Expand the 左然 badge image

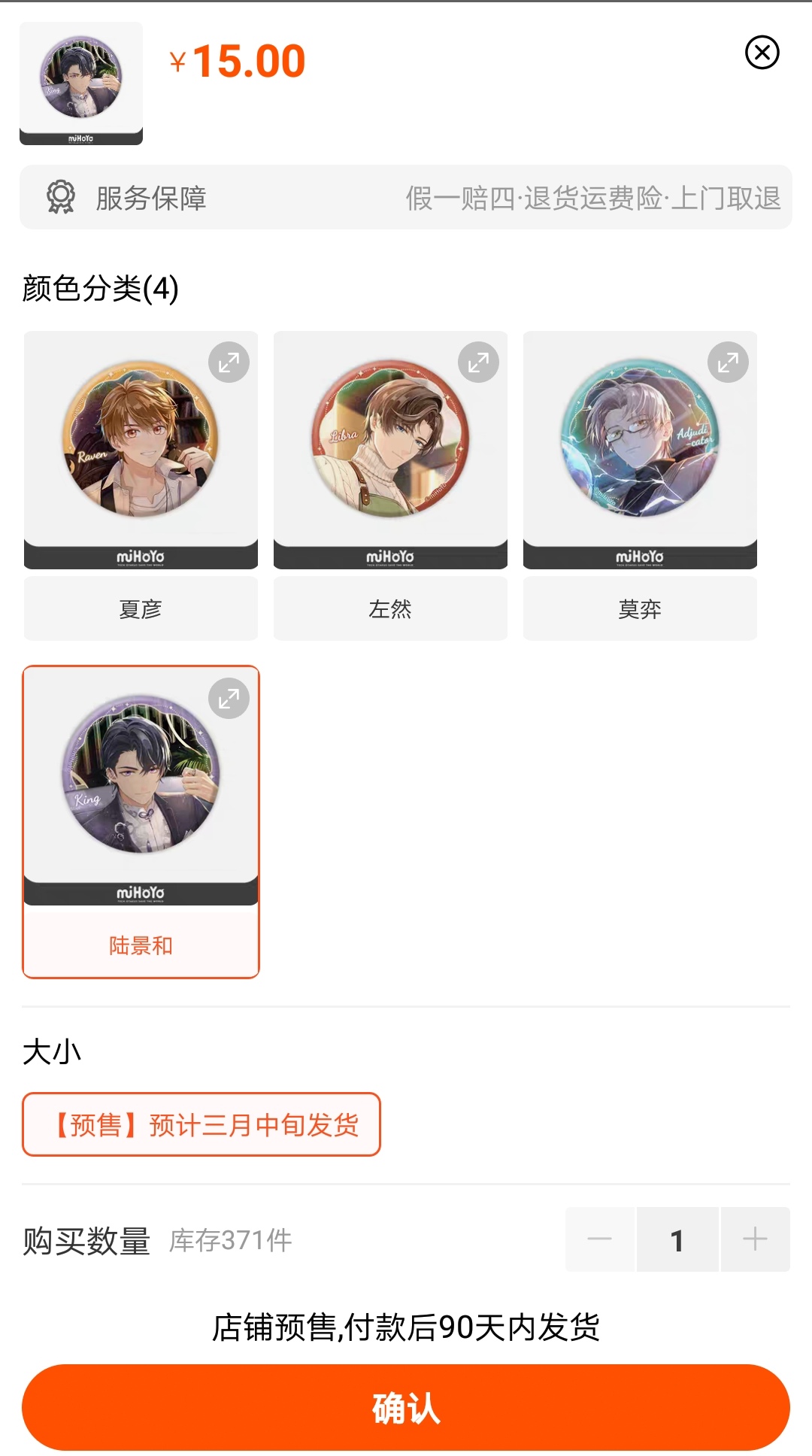(478, 363)
